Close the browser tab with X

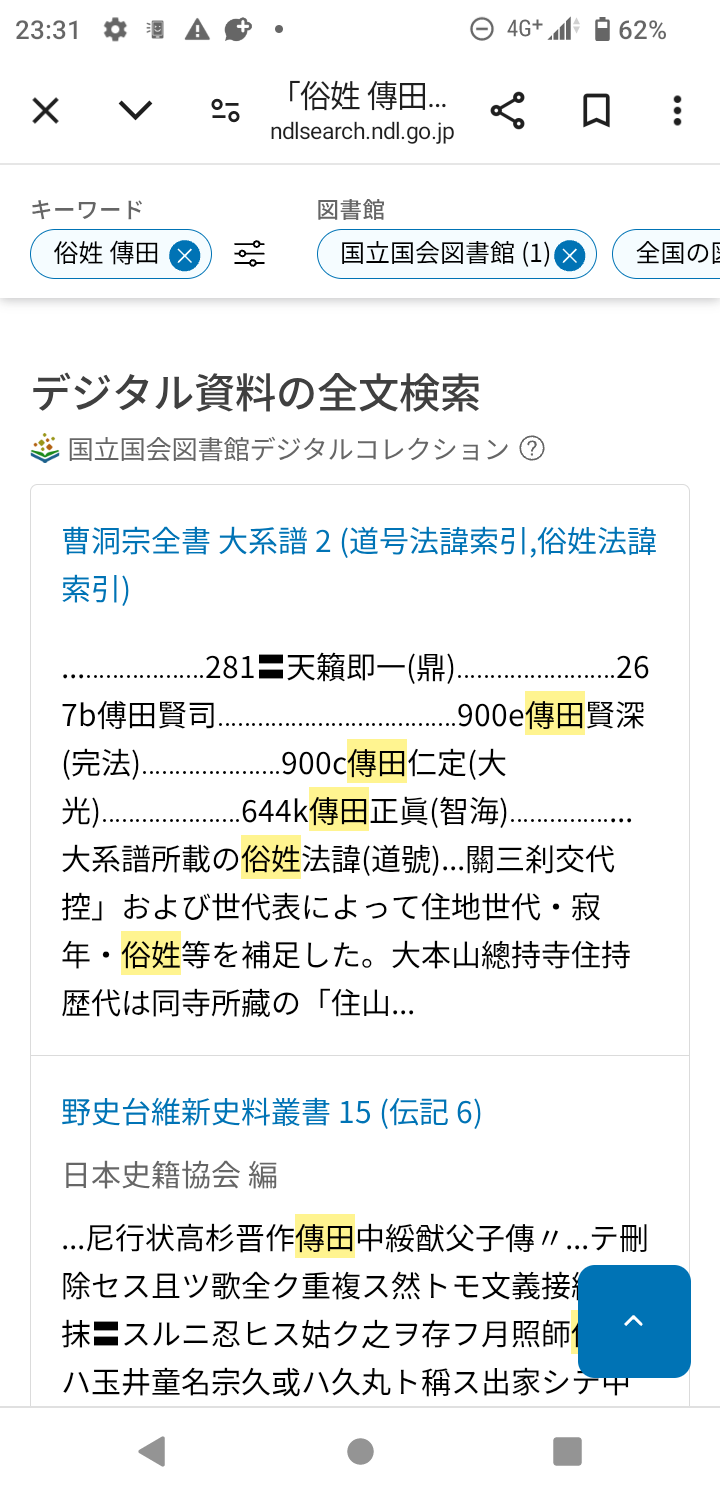coord(46,111)
